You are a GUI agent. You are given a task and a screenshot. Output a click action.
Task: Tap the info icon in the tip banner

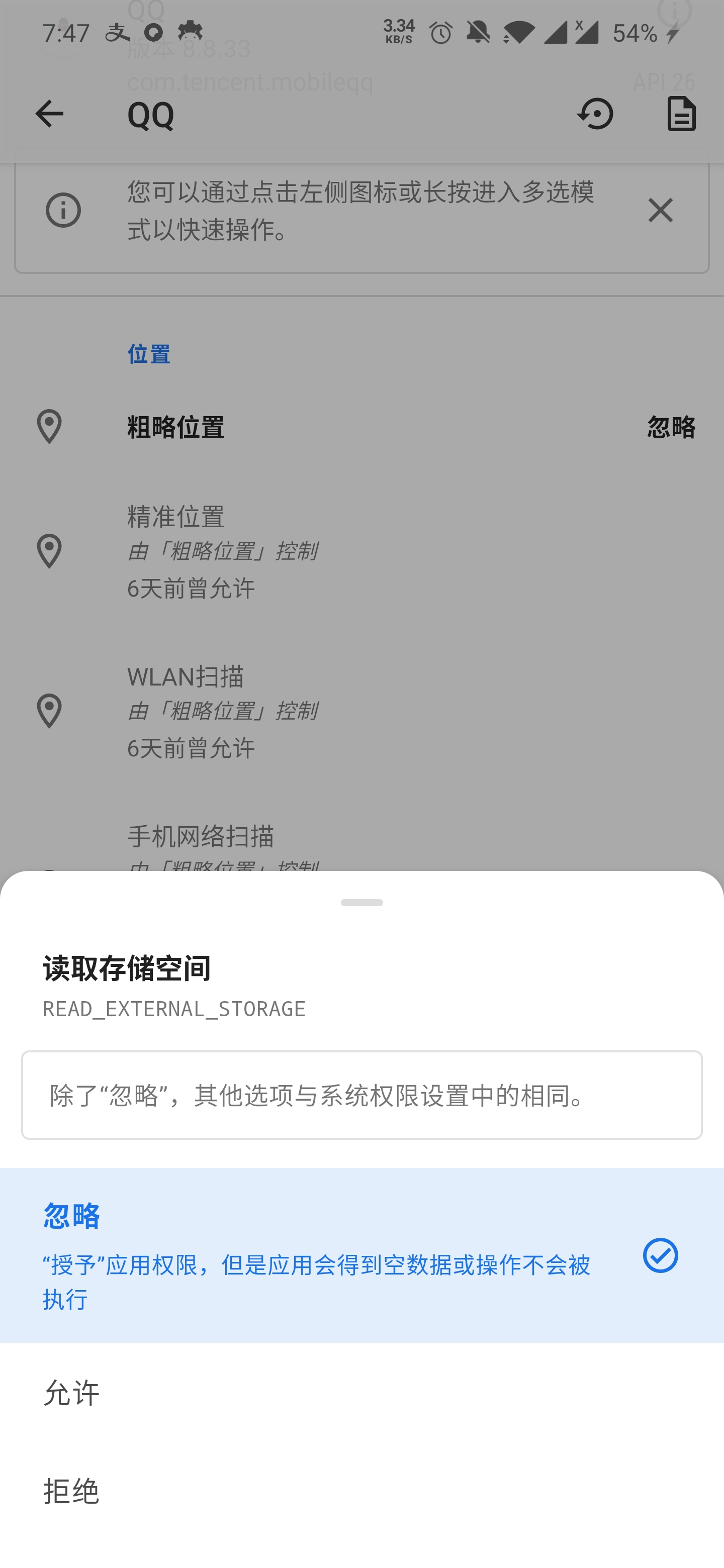point(63,210)
